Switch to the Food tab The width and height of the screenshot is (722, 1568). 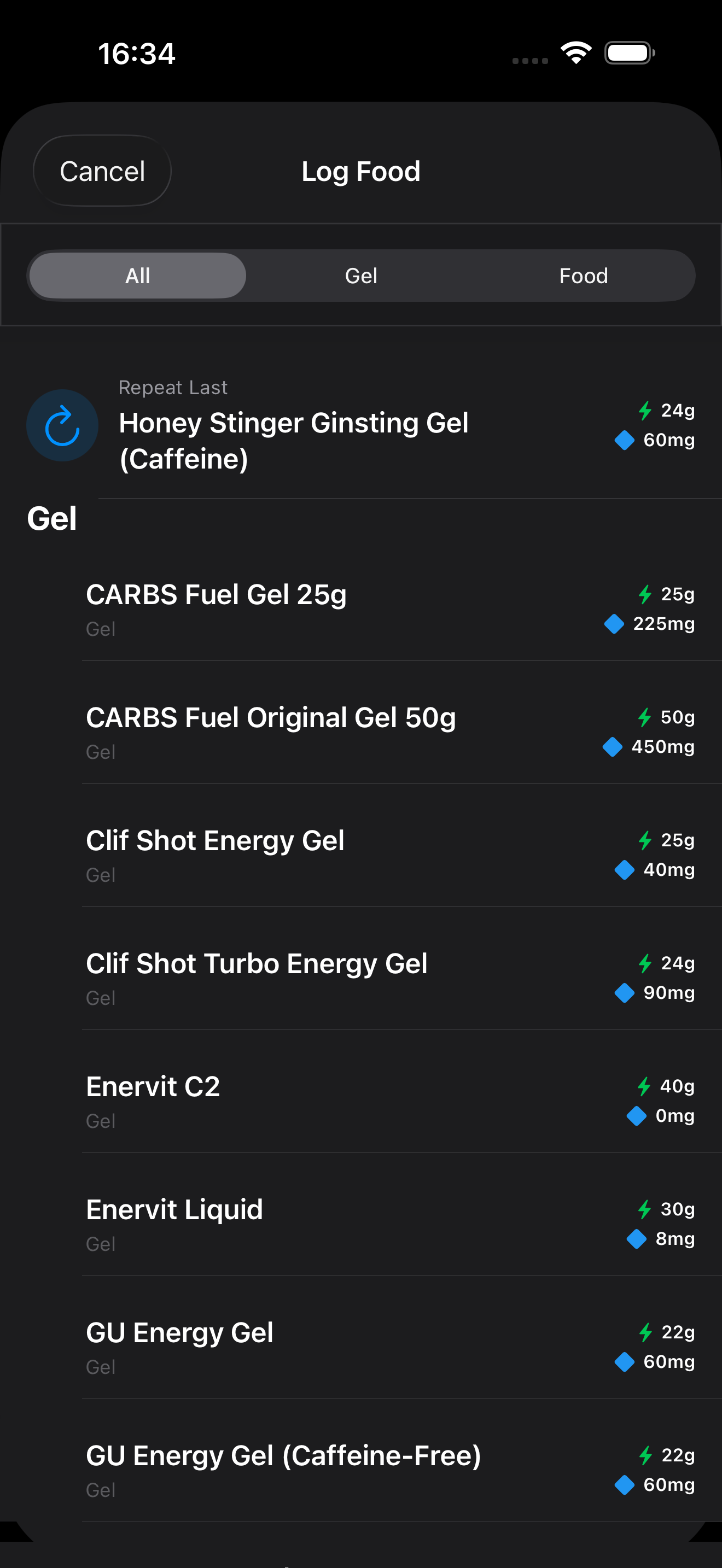pos(583,275)
